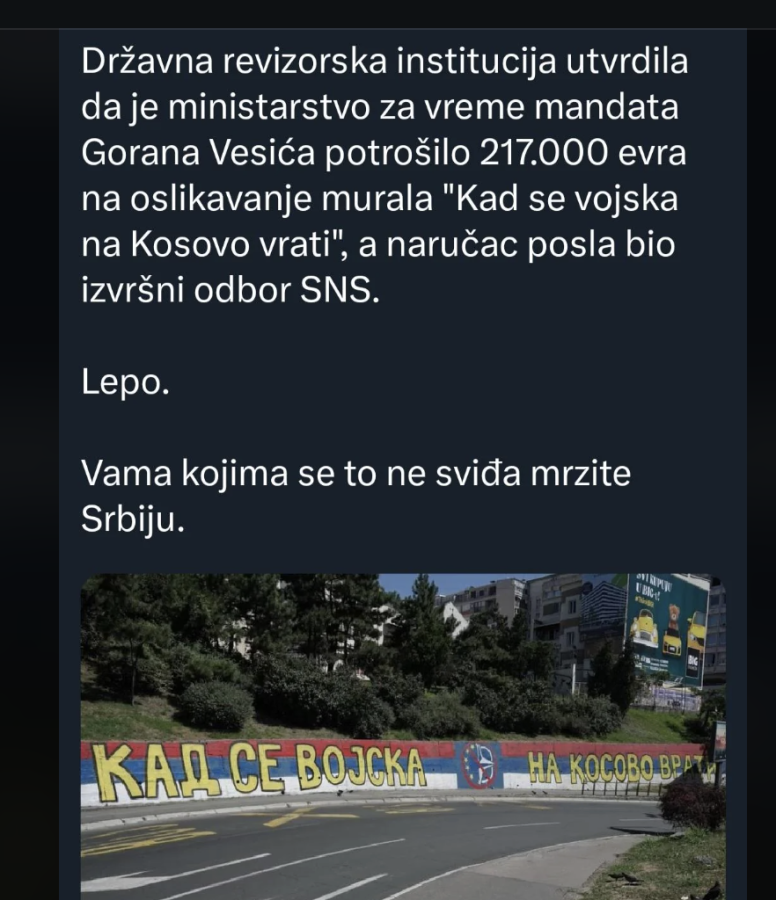Screen dimensions: 776x900
Task: Open the attached mural photo in the post
Action: (x=403, y=736)
